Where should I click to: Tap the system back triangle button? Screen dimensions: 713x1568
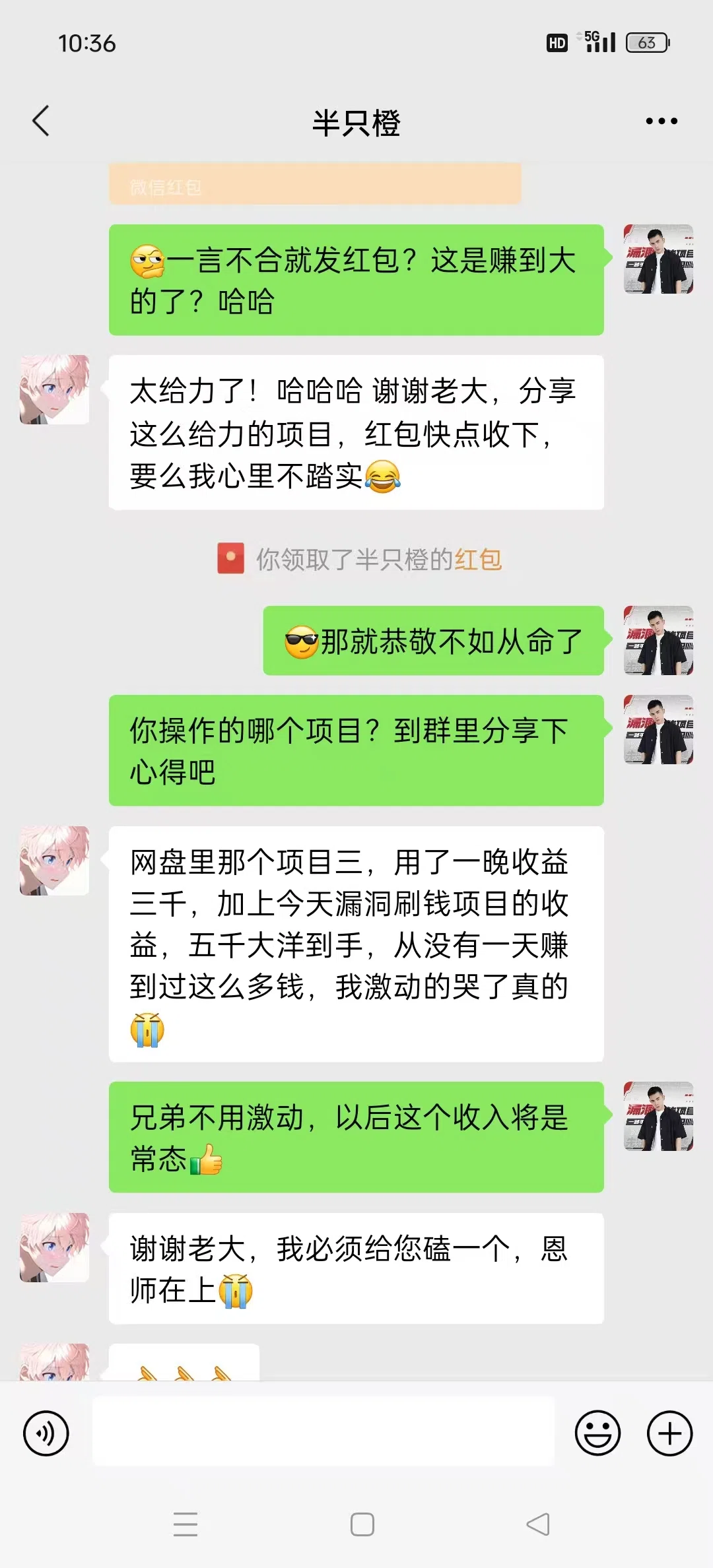click(x=538, y=1524)
